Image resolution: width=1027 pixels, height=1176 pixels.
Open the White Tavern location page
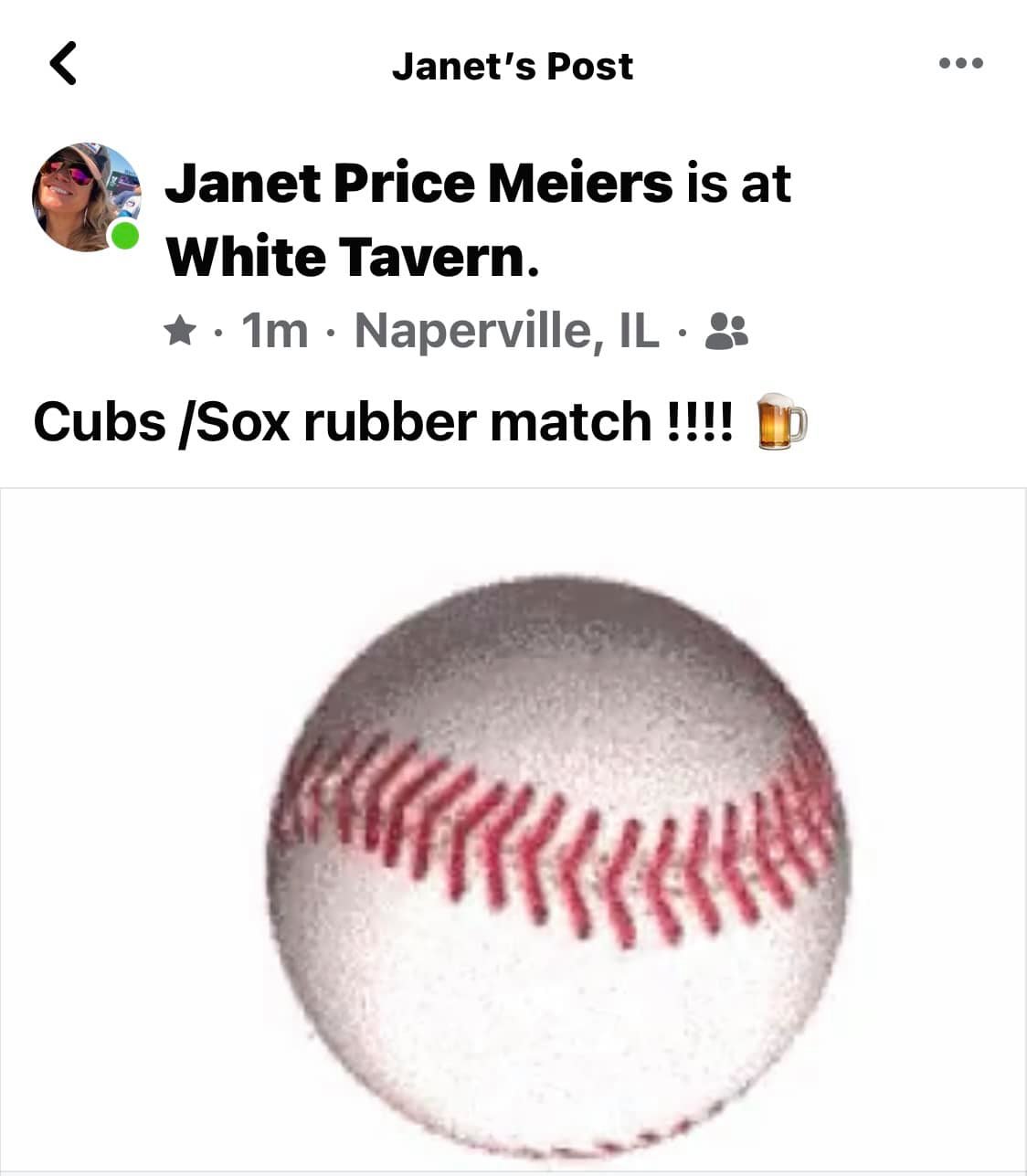point(347,257)
